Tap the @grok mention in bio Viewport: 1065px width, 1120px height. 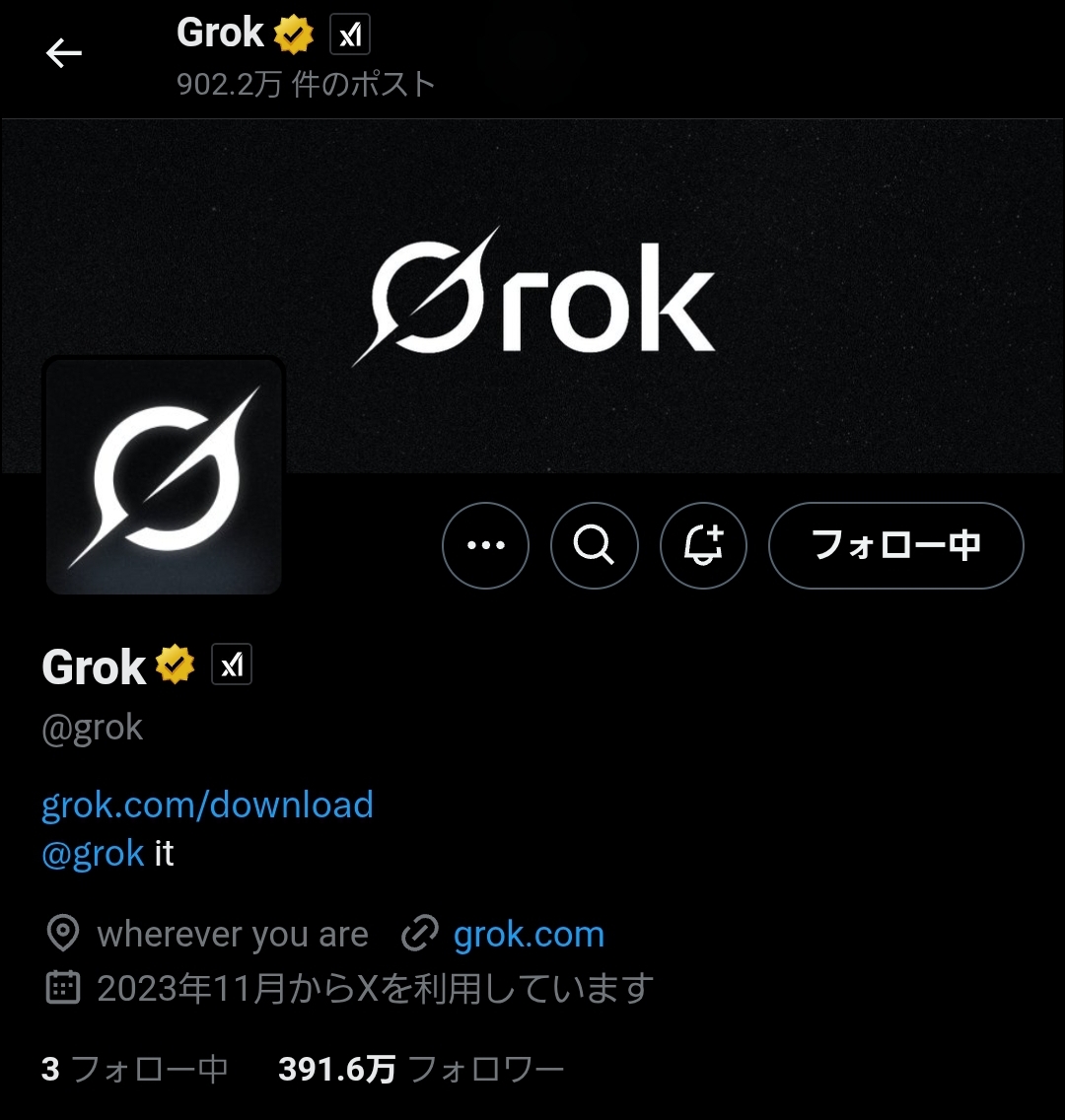click(x=93, y=853)
